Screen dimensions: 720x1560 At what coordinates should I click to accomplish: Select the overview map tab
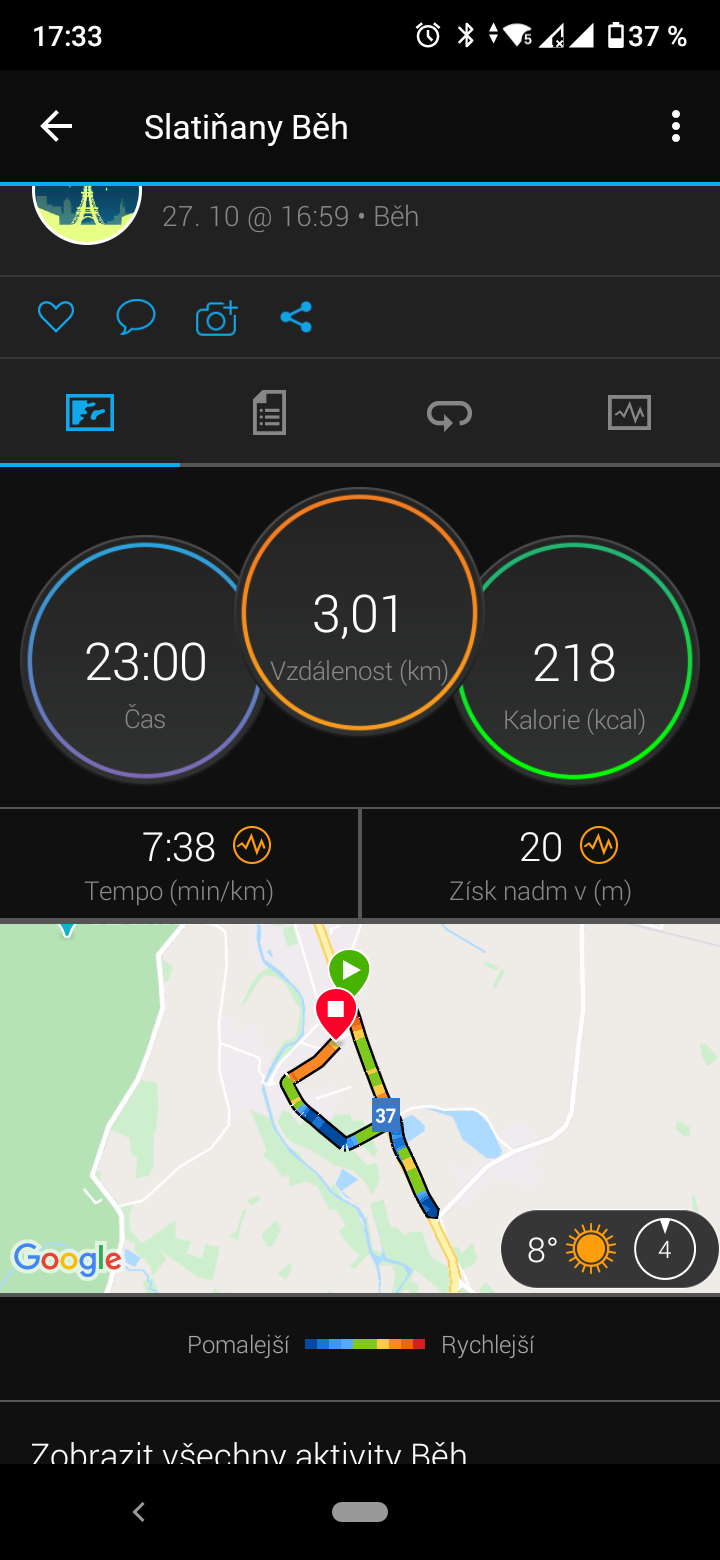pos(90,412)
